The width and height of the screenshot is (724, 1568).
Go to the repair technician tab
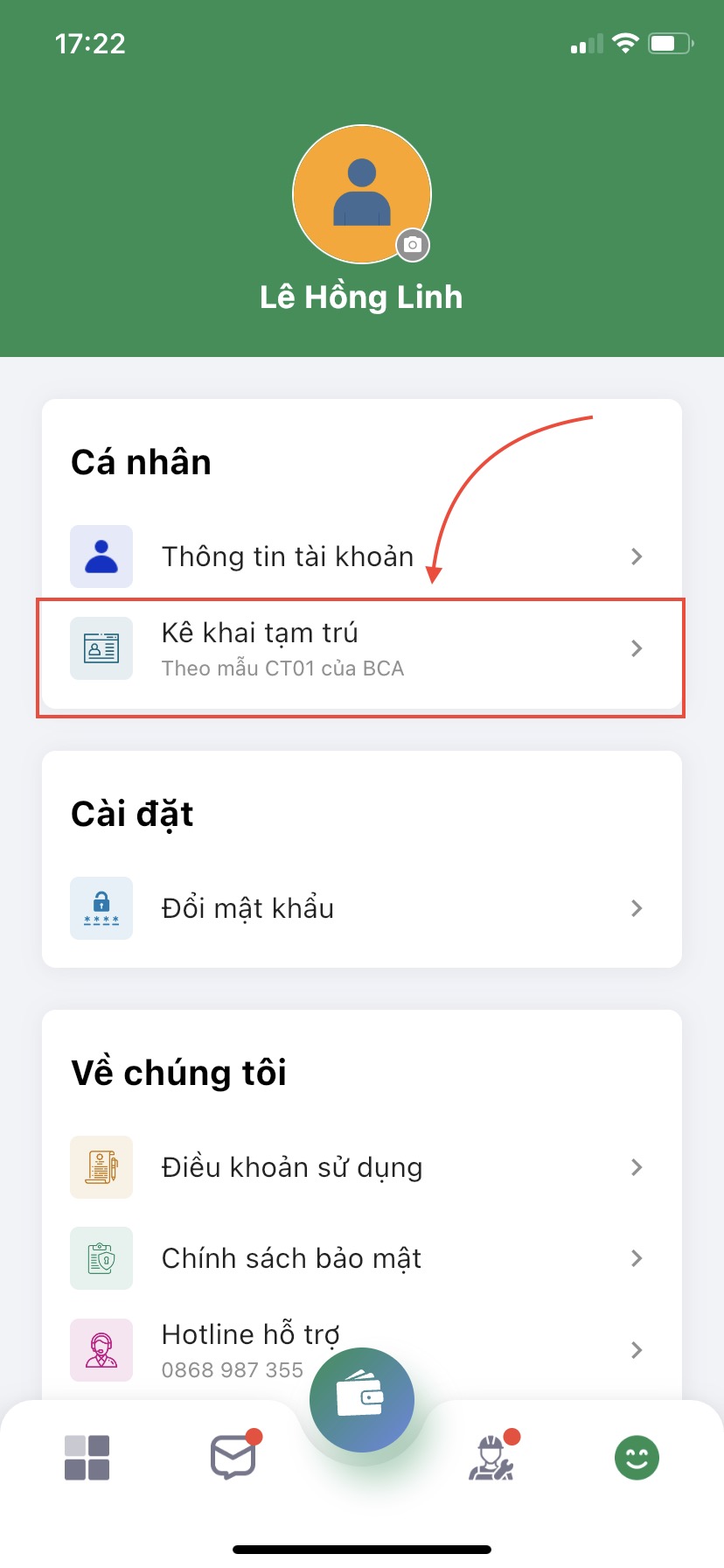pyautogui.click(x=491, y=1458)
